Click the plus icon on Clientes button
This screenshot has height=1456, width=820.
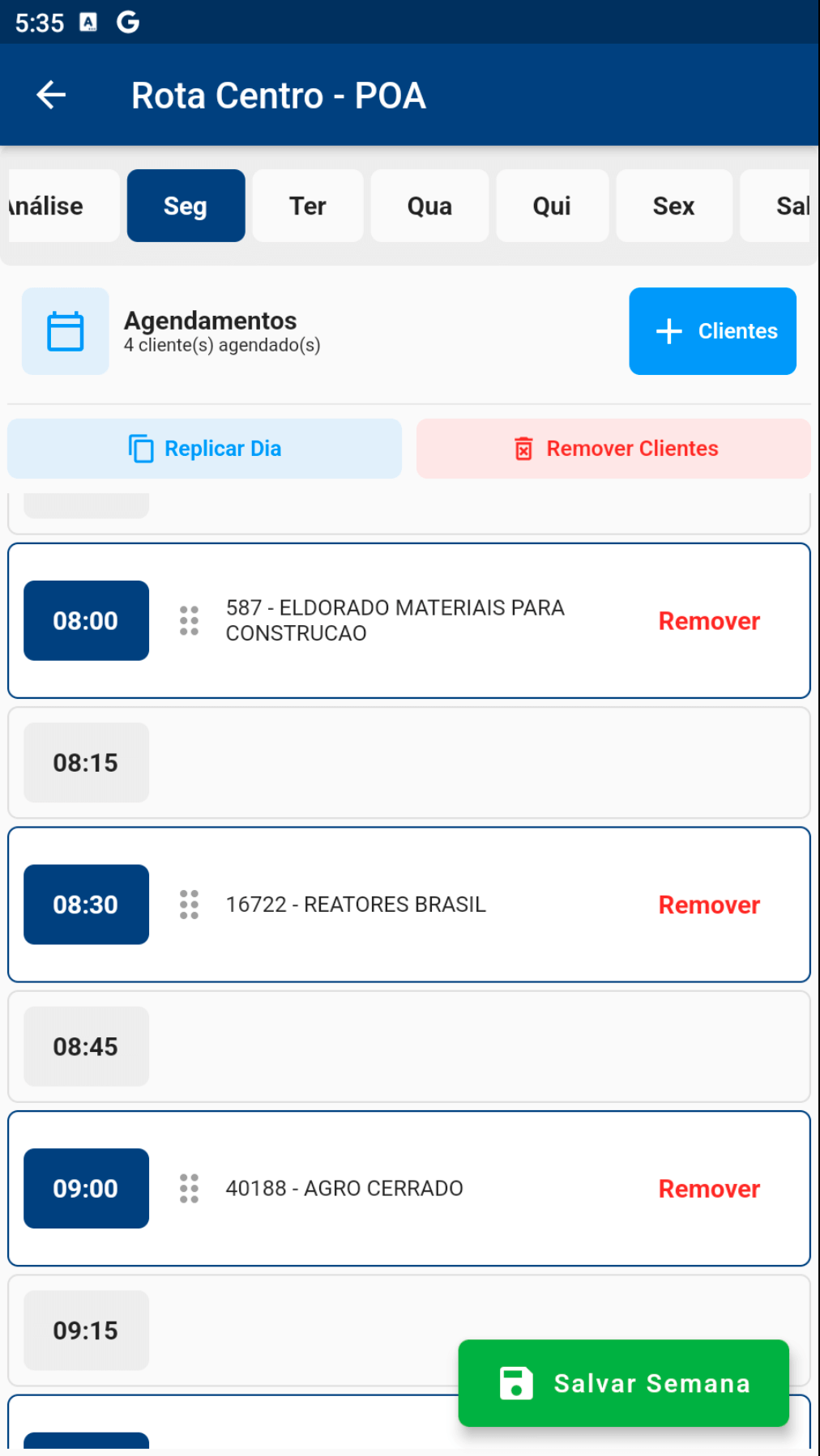668,331
